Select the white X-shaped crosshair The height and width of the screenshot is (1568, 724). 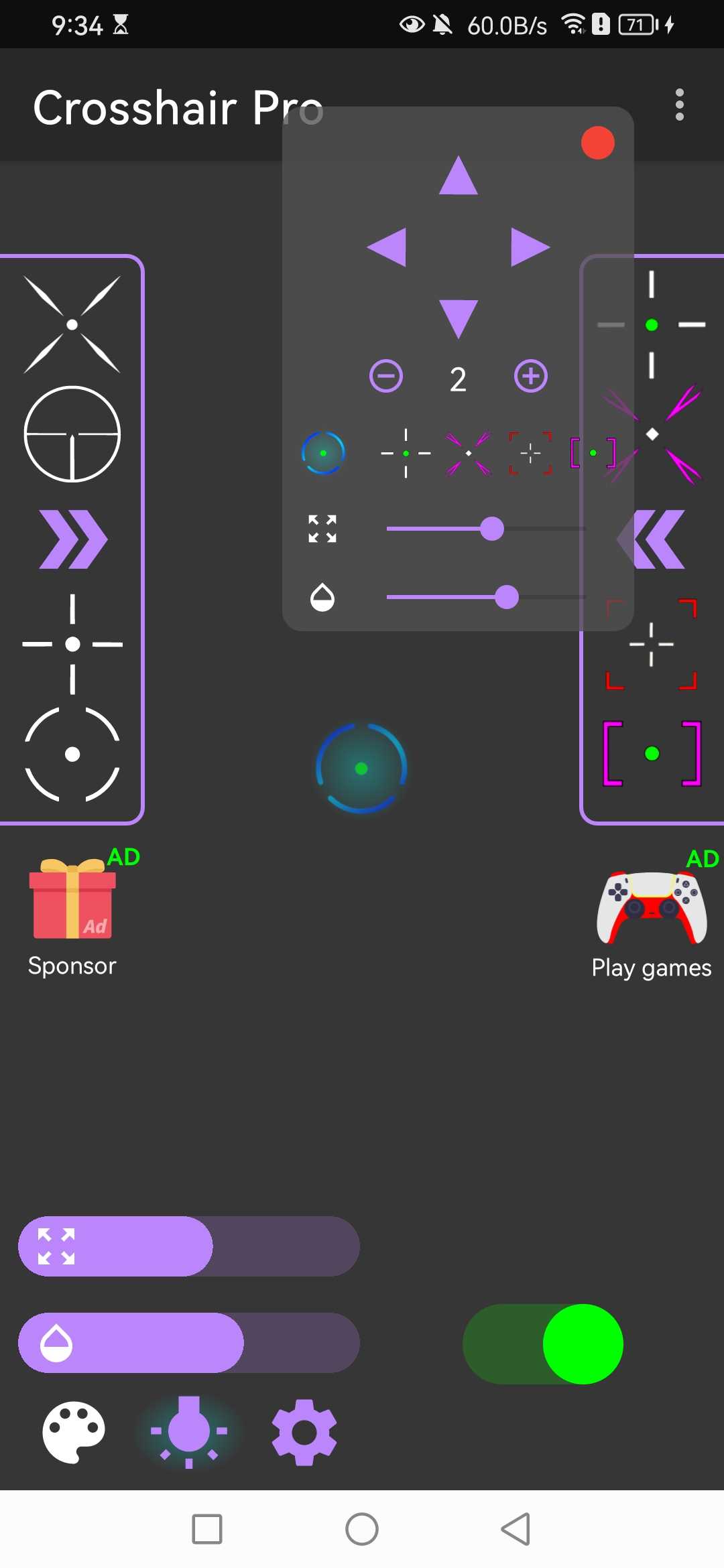72,324
